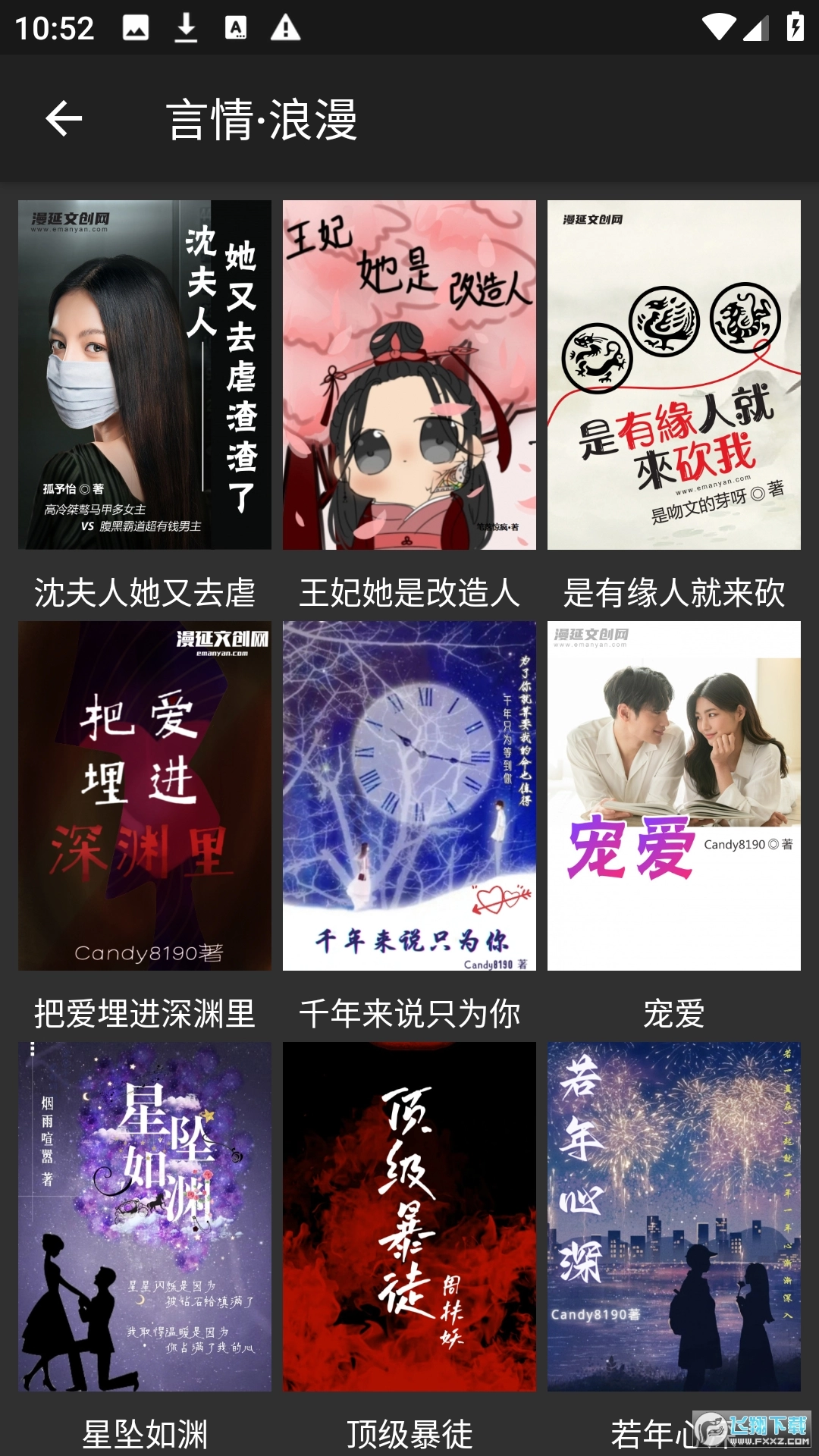Open the 把爱埋进深渊里 cover
This screenshot has width=819, height=1456.
(144, 796)
